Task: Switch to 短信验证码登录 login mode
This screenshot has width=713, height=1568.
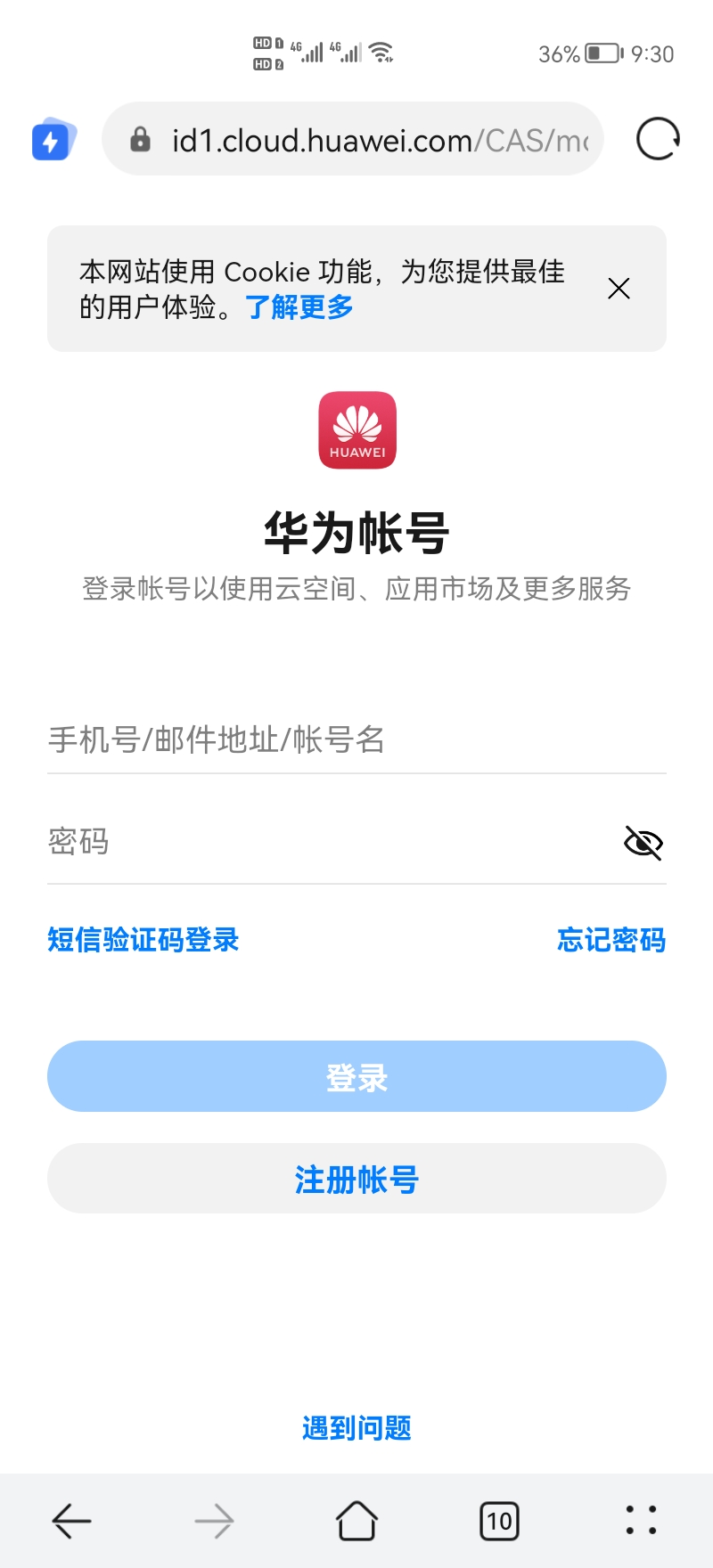Action: click(x=143, y=940)
